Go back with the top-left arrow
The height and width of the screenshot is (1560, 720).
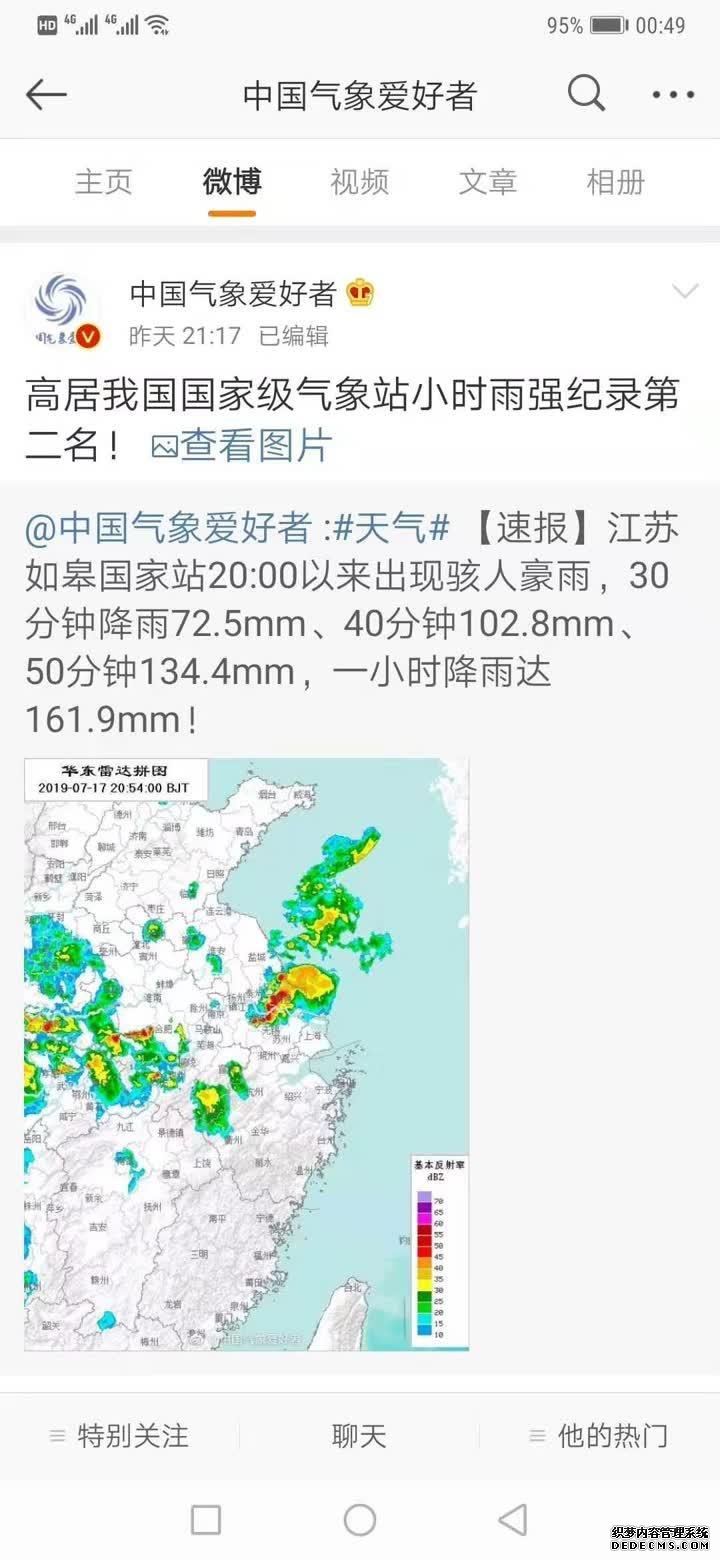point(46,96)
